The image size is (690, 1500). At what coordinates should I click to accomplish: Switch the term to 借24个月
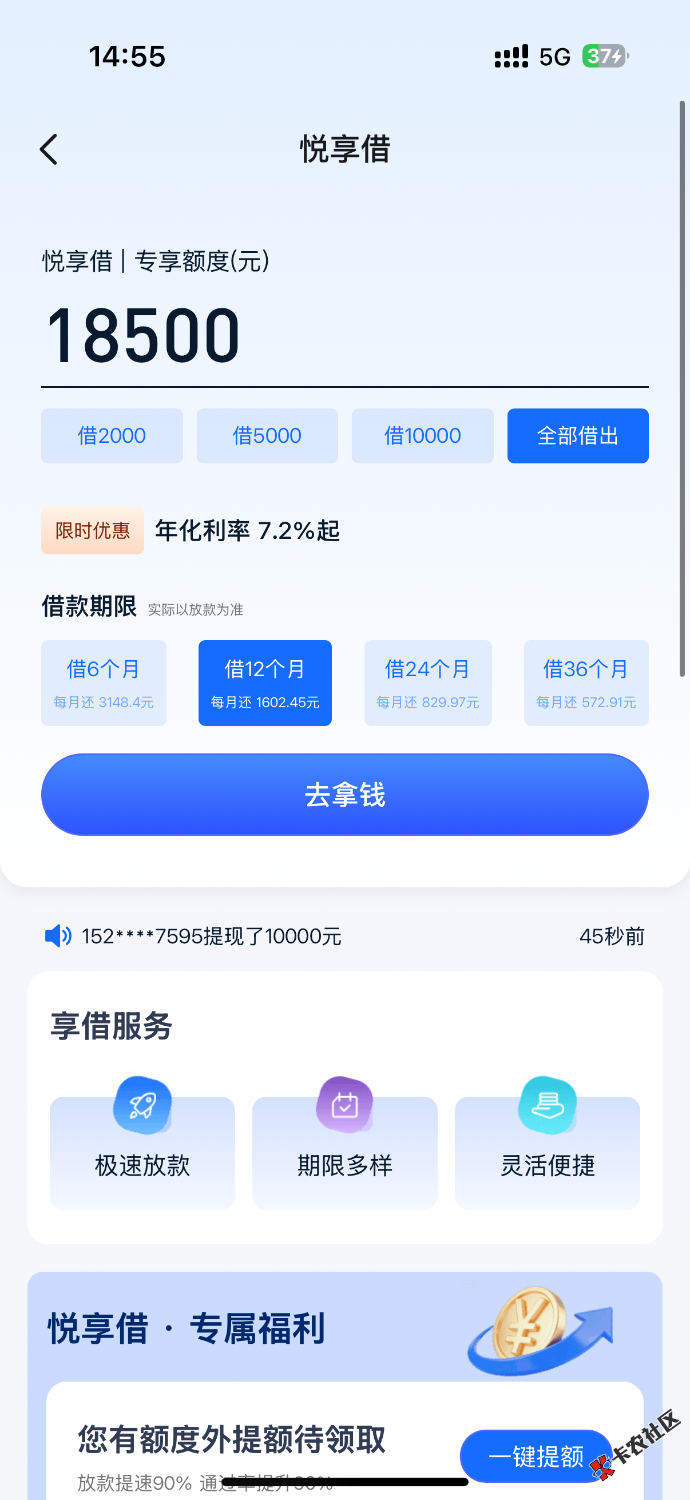(428, 682)
